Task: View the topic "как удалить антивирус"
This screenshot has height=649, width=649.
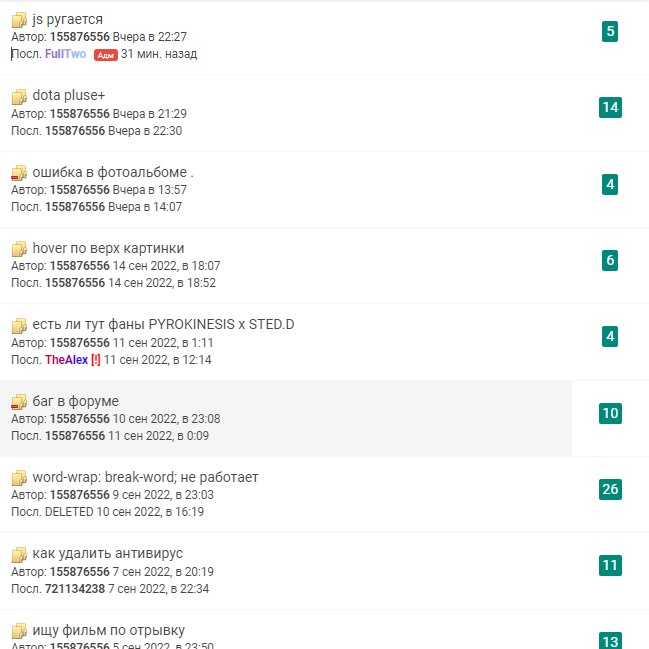Action: [x=107, y=553]
